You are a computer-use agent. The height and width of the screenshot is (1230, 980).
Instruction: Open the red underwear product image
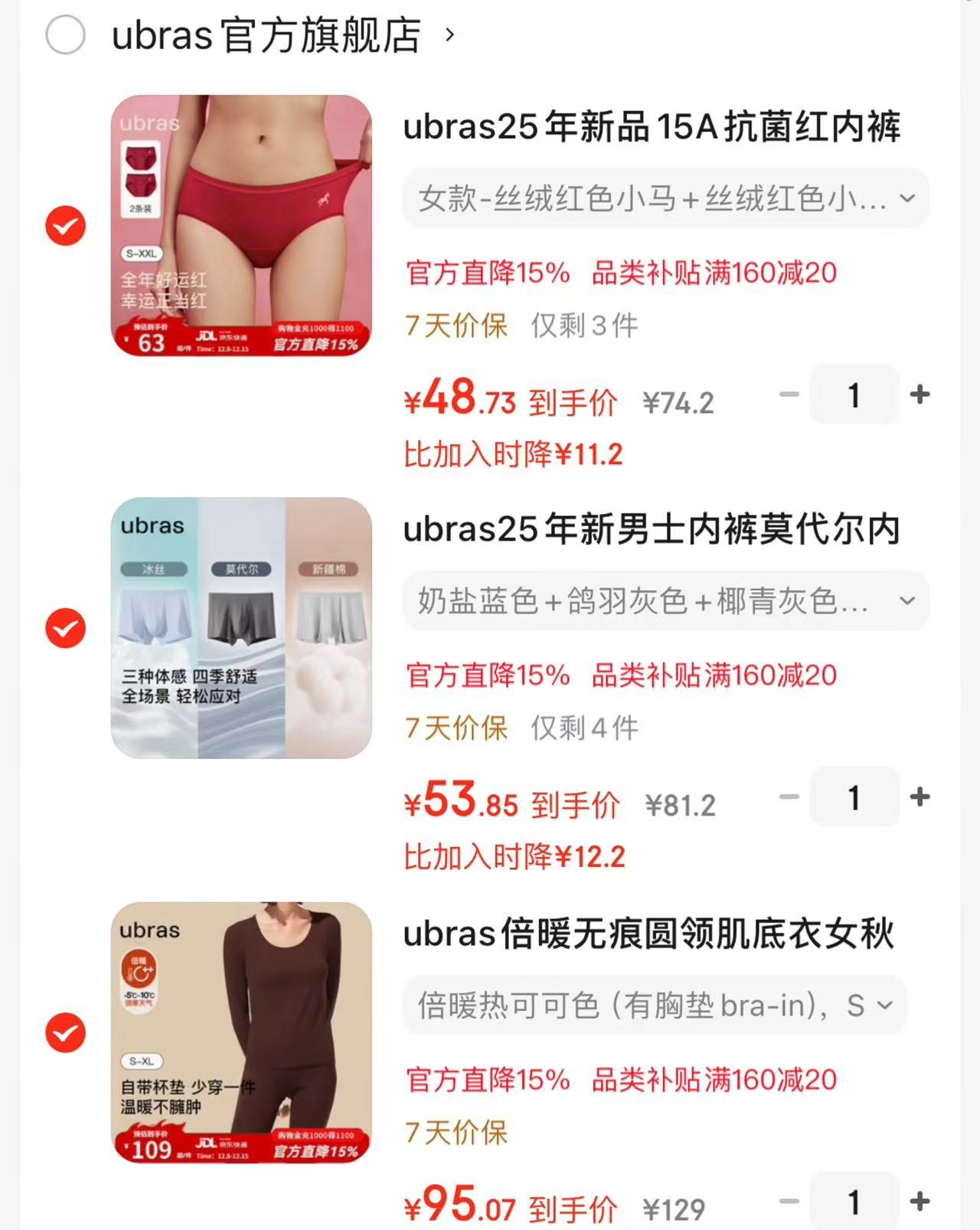pyautogui.click(x=241, y=225)
